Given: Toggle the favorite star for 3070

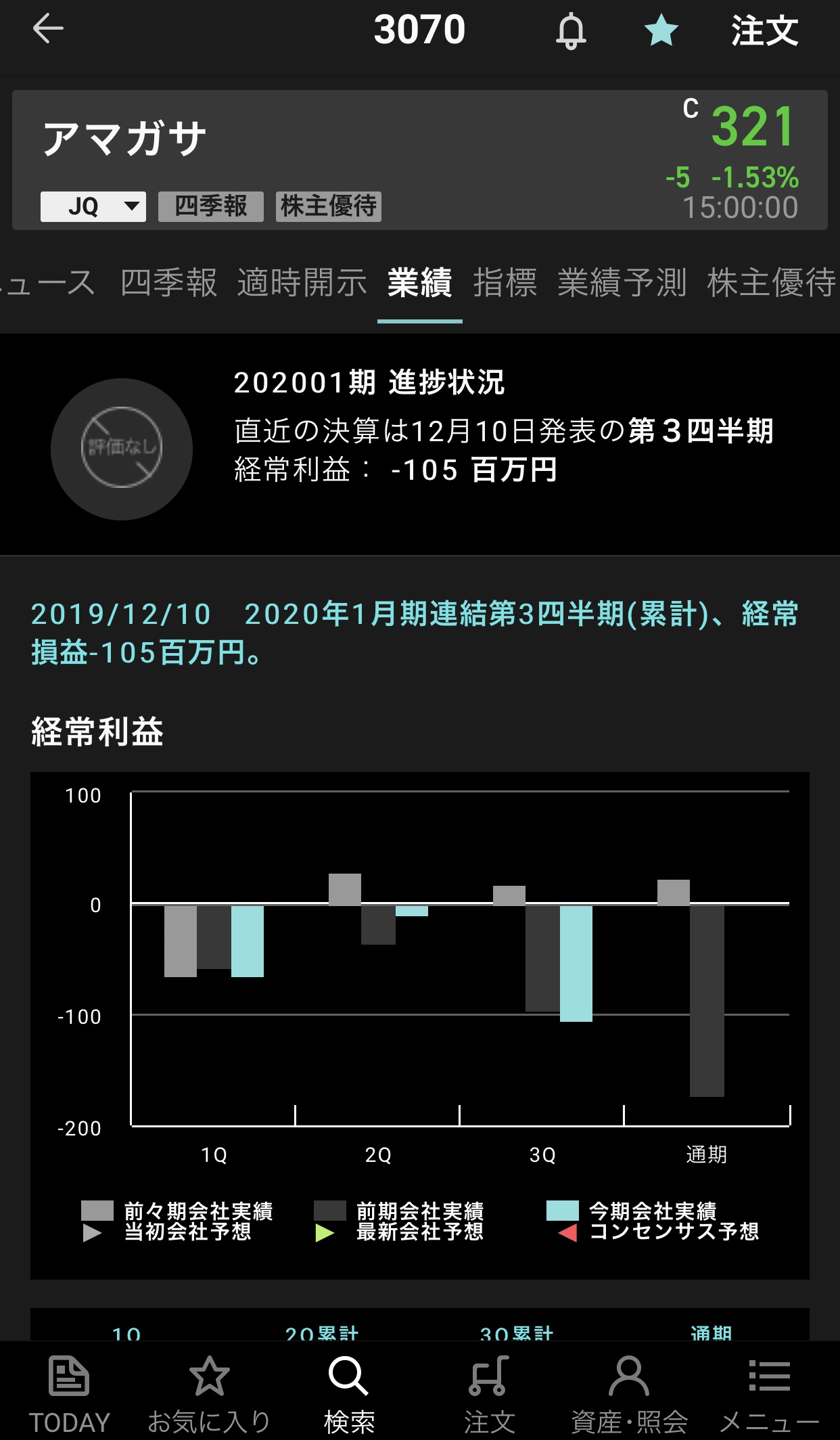Looking at the screenshot, I should (x=661, y=31).
